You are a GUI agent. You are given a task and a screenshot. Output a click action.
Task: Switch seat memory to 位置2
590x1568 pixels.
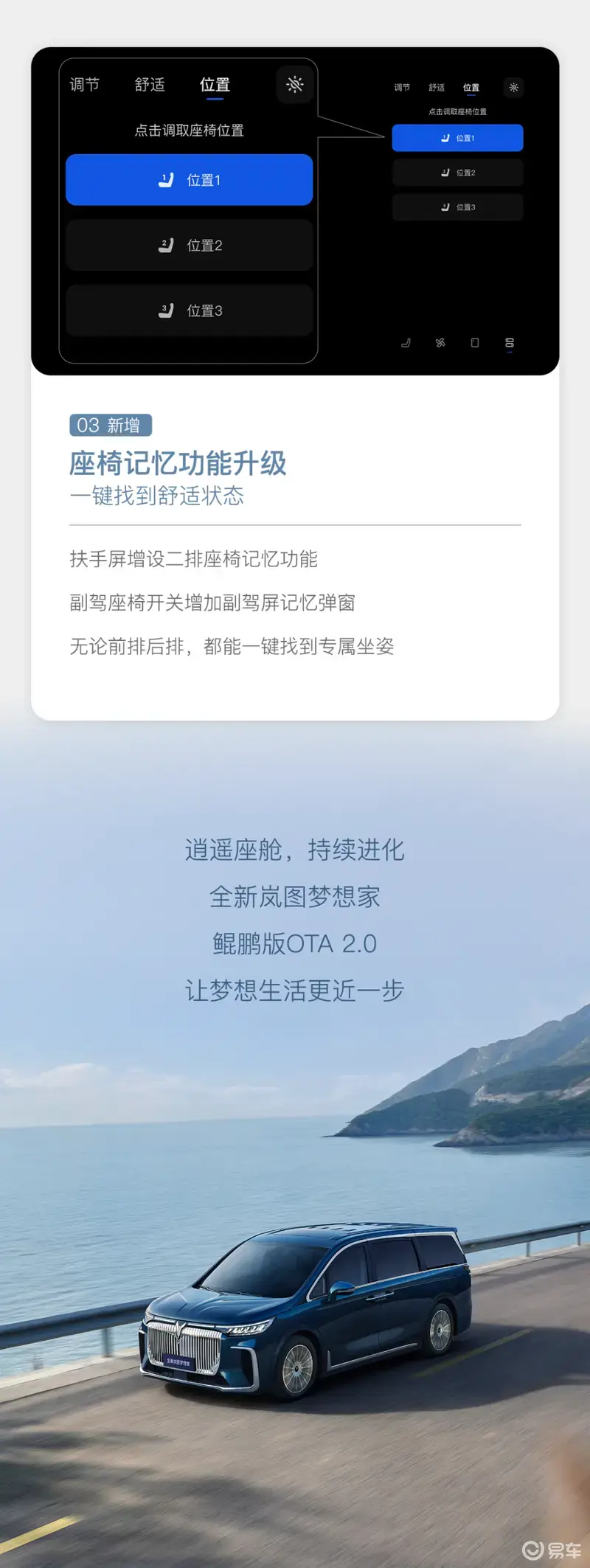click(x=189, y=245)
